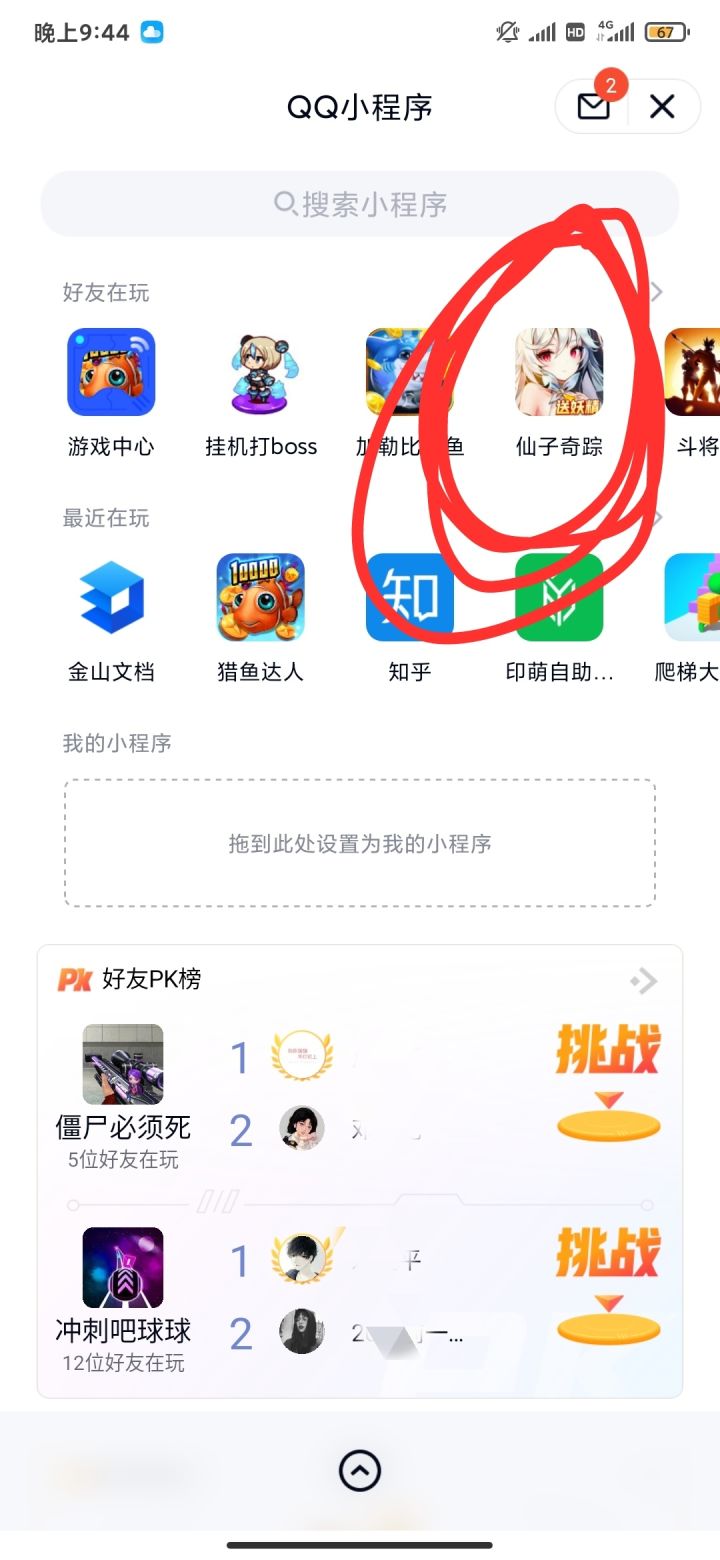Tap the search mini programs input field

(360, 204)
